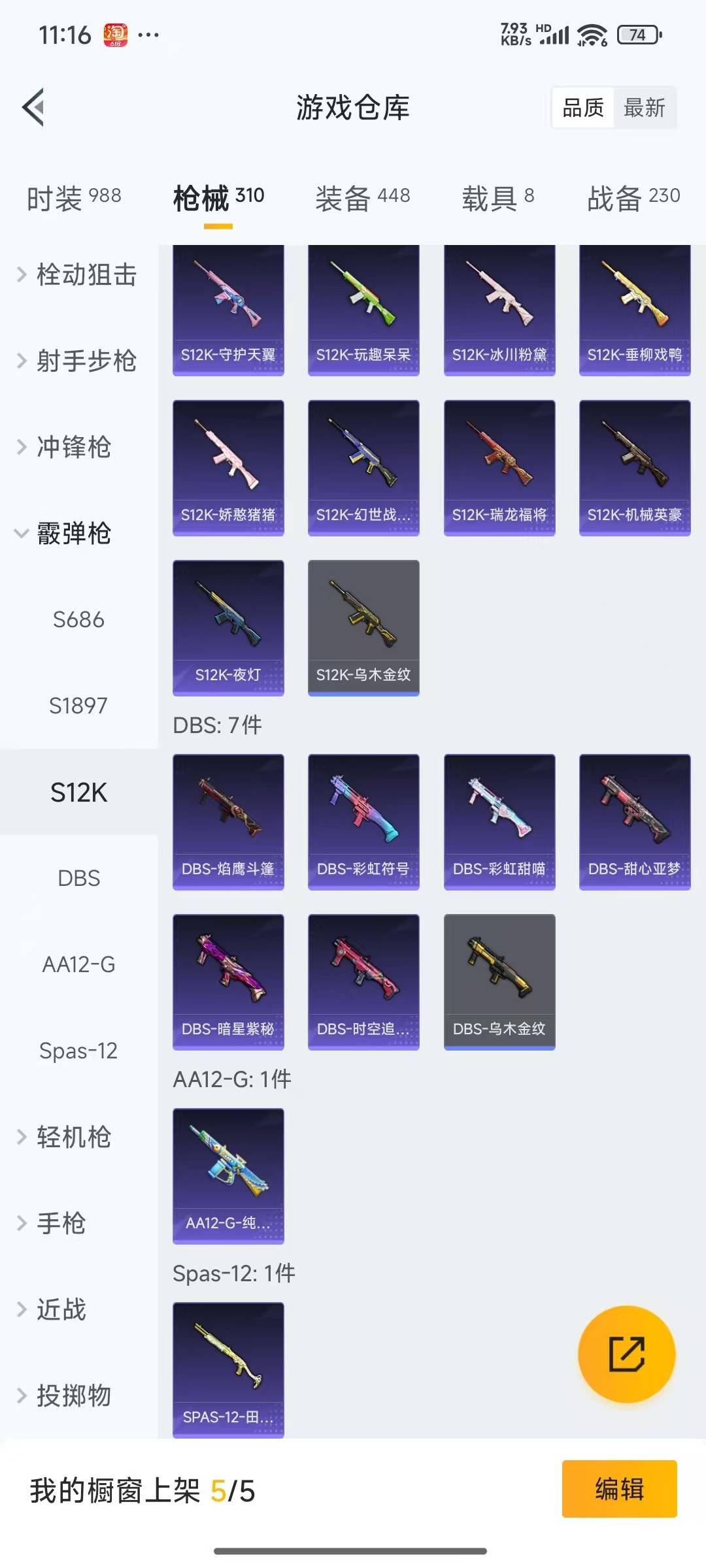View the S12K-瑞龙福将 skin
706x1568 pixels.
(499, 468)
